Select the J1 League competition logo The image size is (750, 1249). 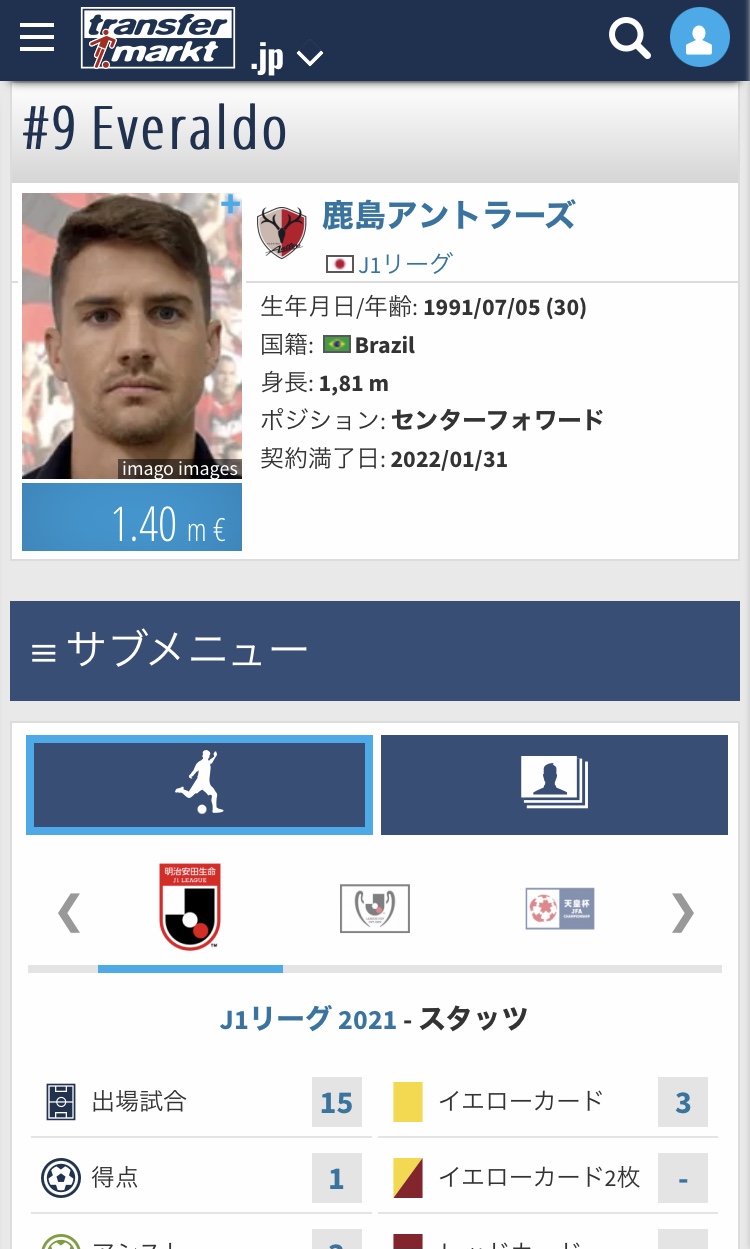(x=190, y=908)
